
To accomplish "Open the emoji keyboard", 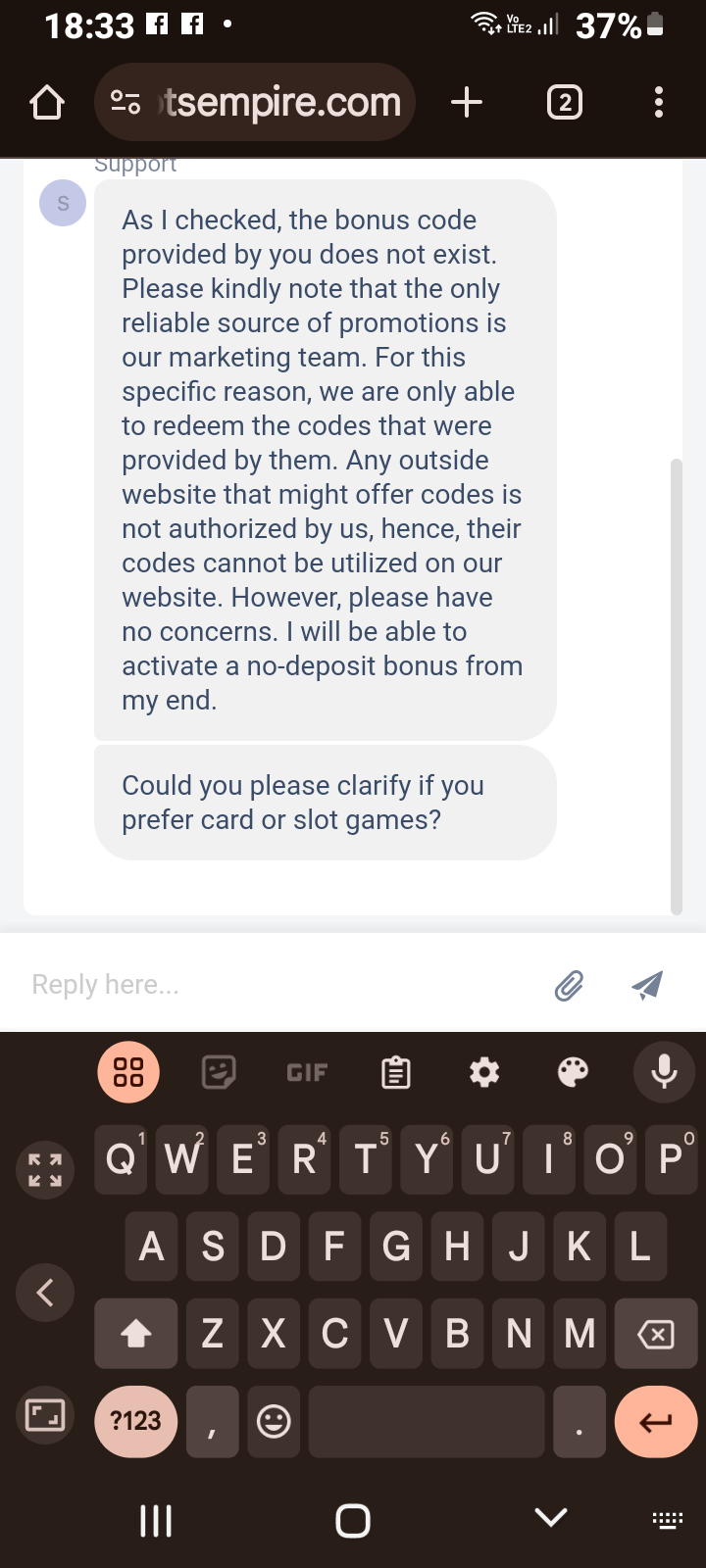I will coord(274,1421).
